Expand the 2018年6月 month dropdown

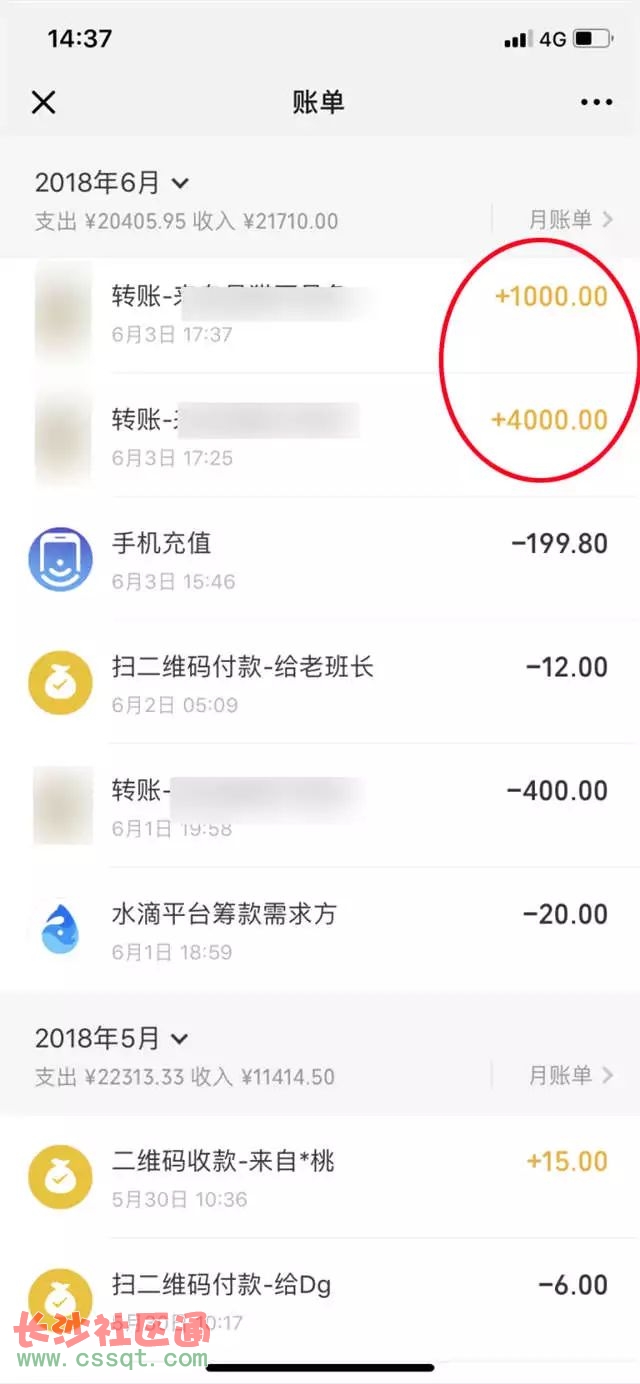112,183
